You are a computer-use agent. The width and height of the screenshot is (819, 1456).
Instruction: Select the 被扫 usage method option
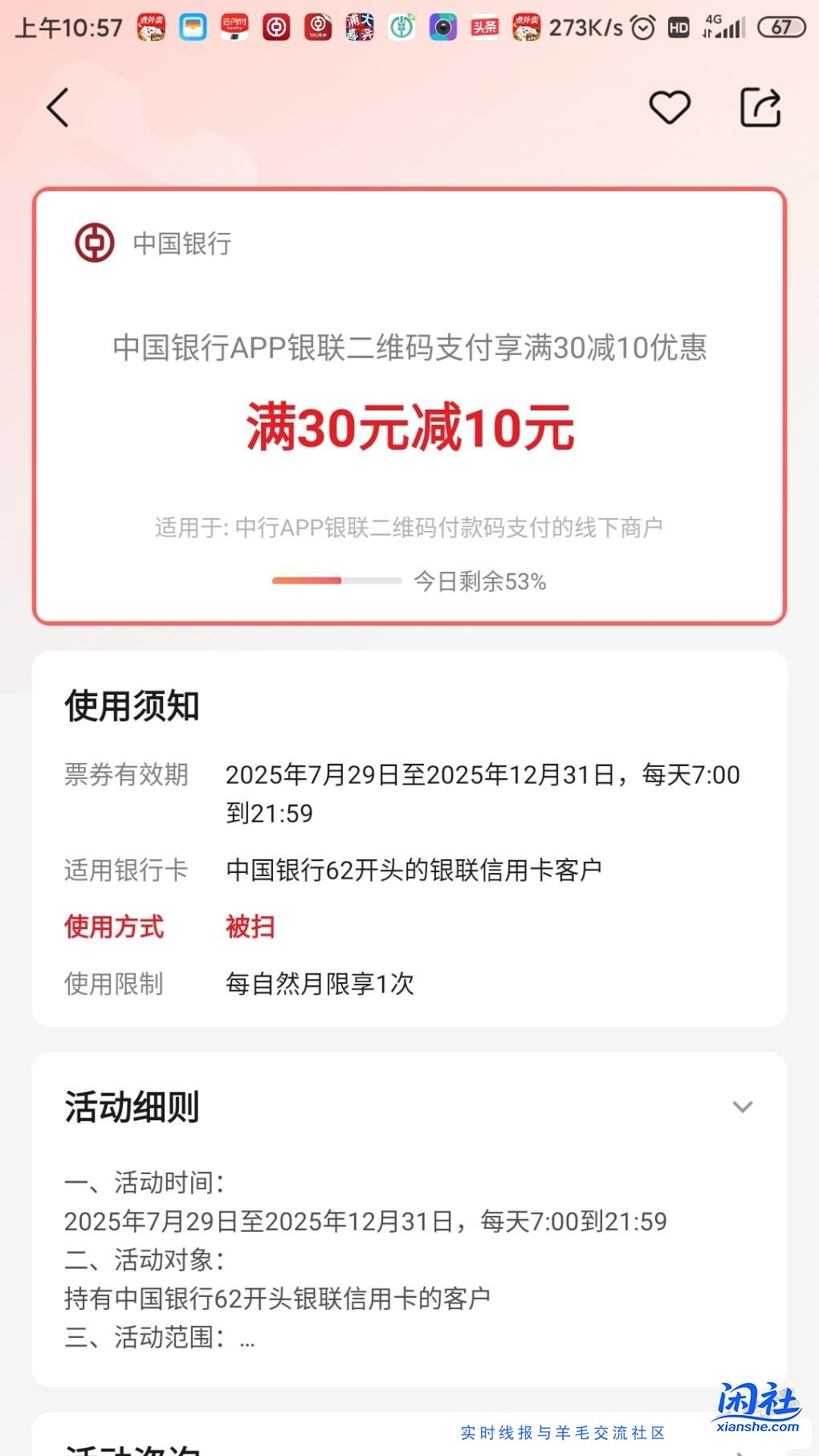pos(250,927)
